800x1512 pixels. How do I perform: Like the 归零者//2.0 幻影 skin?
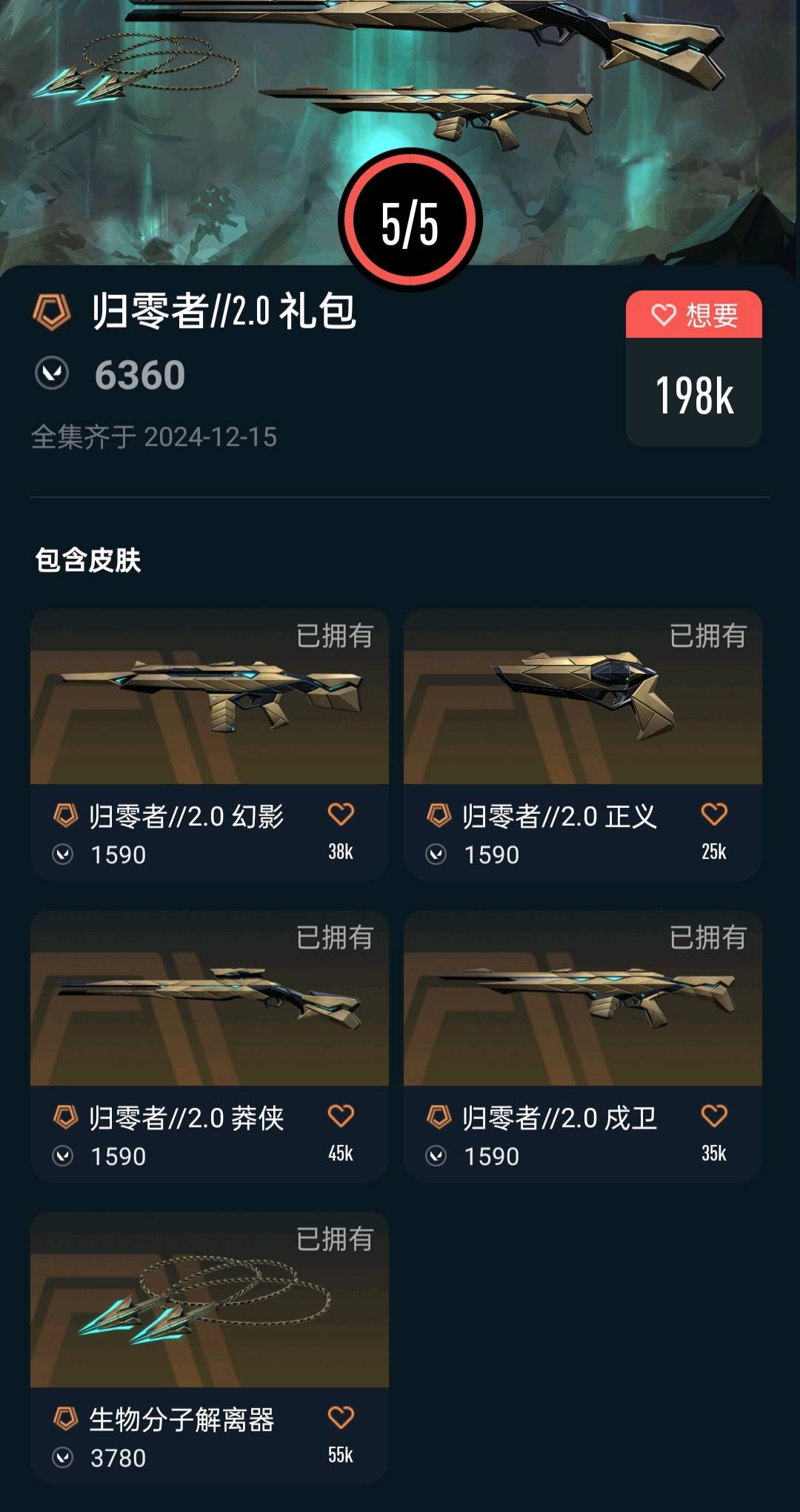[x=341, y=814]
